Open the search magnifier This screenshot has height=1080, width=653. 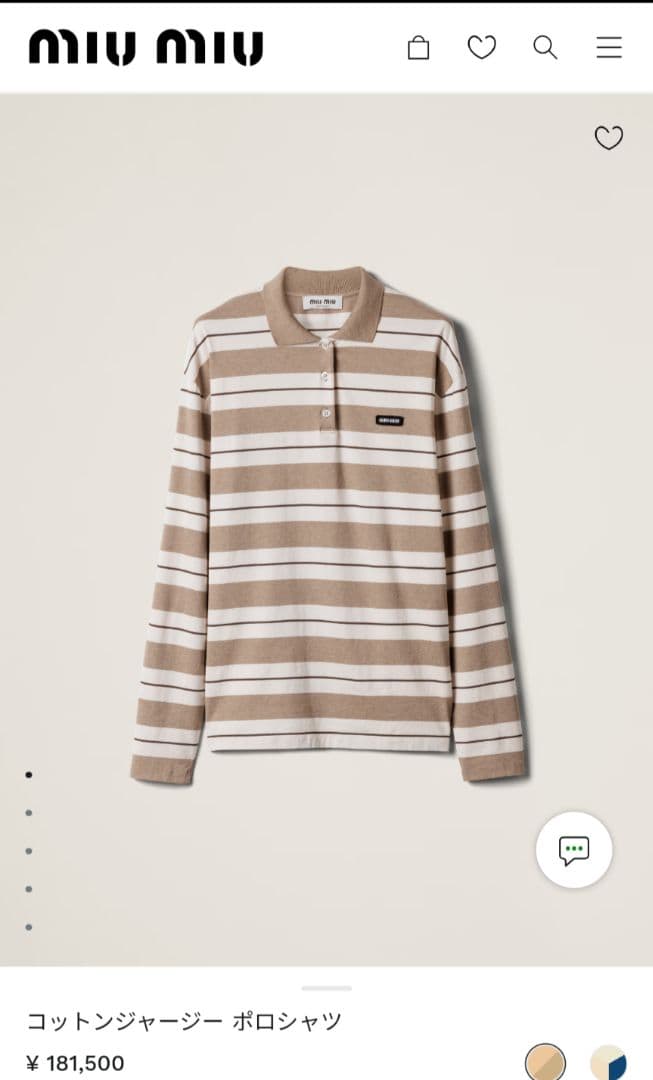pyautogui.click(x=545, y=47)
